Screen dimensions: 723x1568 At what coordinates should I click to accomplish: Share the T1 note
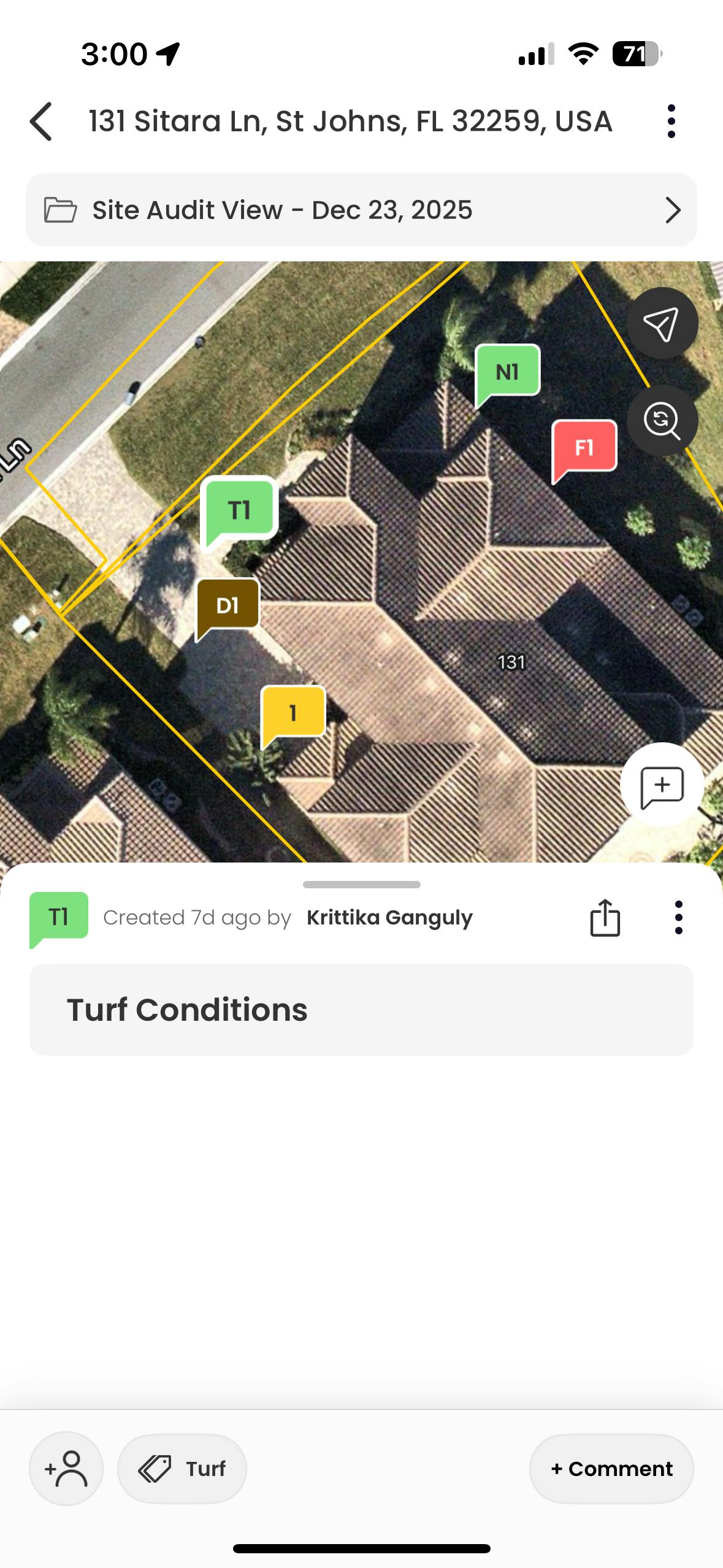coord(605,918)
